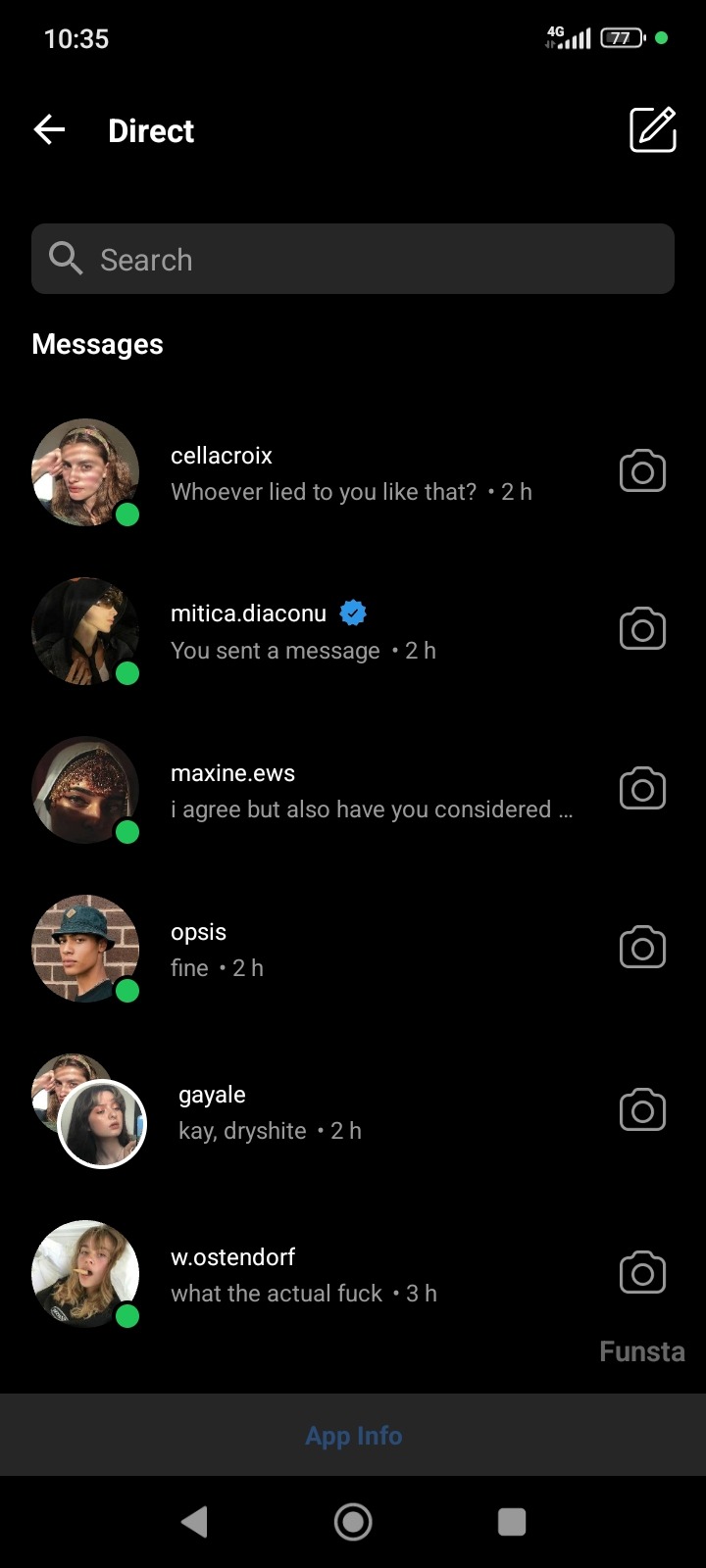Tap the camera icon beside opsis
Image resolution: width=706 pixels, height=1568 pixels.
642,949
